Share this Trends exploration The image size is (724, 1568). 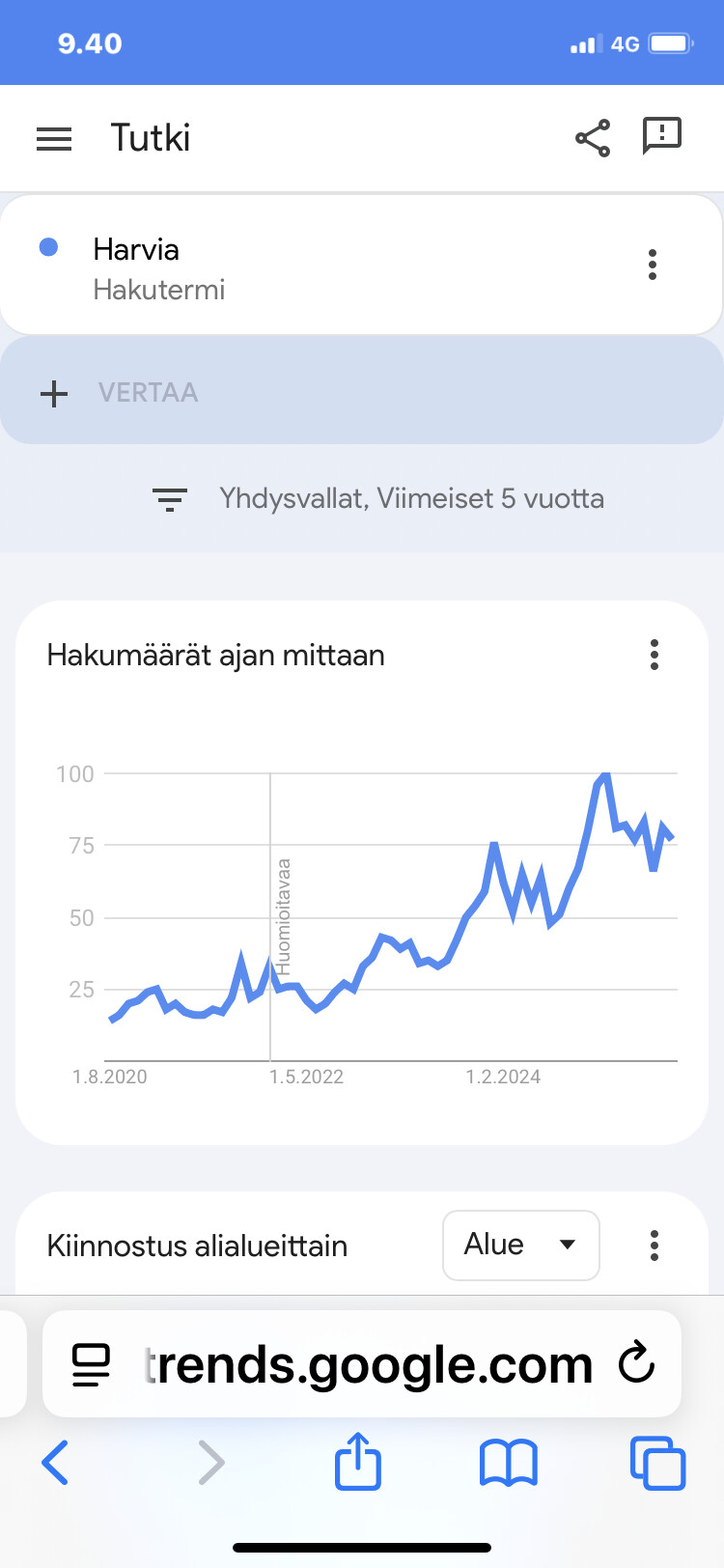point(593,138)
